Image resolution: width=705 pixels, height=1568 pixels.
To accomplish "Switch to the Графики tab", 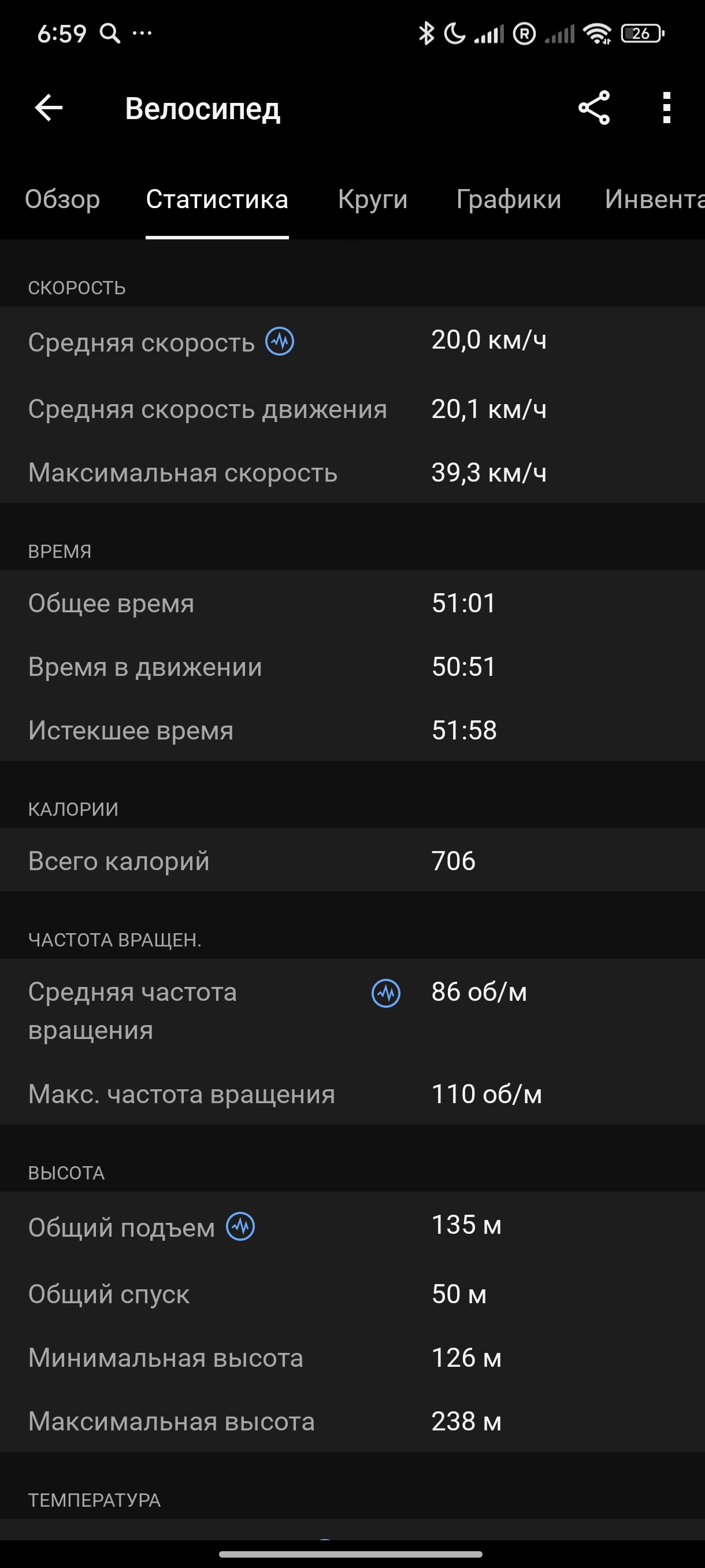I will (x=509, y=199).
